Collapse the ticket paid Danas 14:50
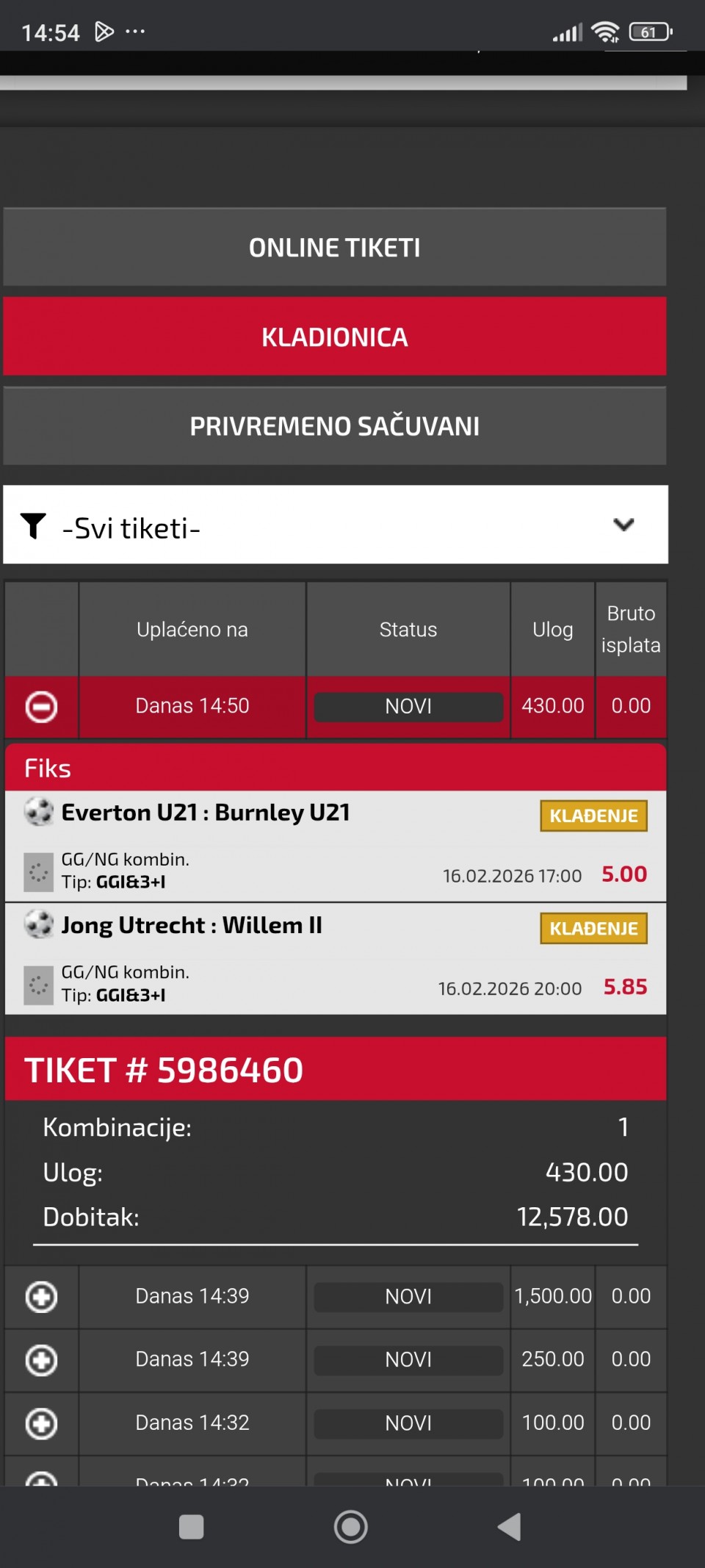Screen dimensions: 705x1568 tap(41, 707)
